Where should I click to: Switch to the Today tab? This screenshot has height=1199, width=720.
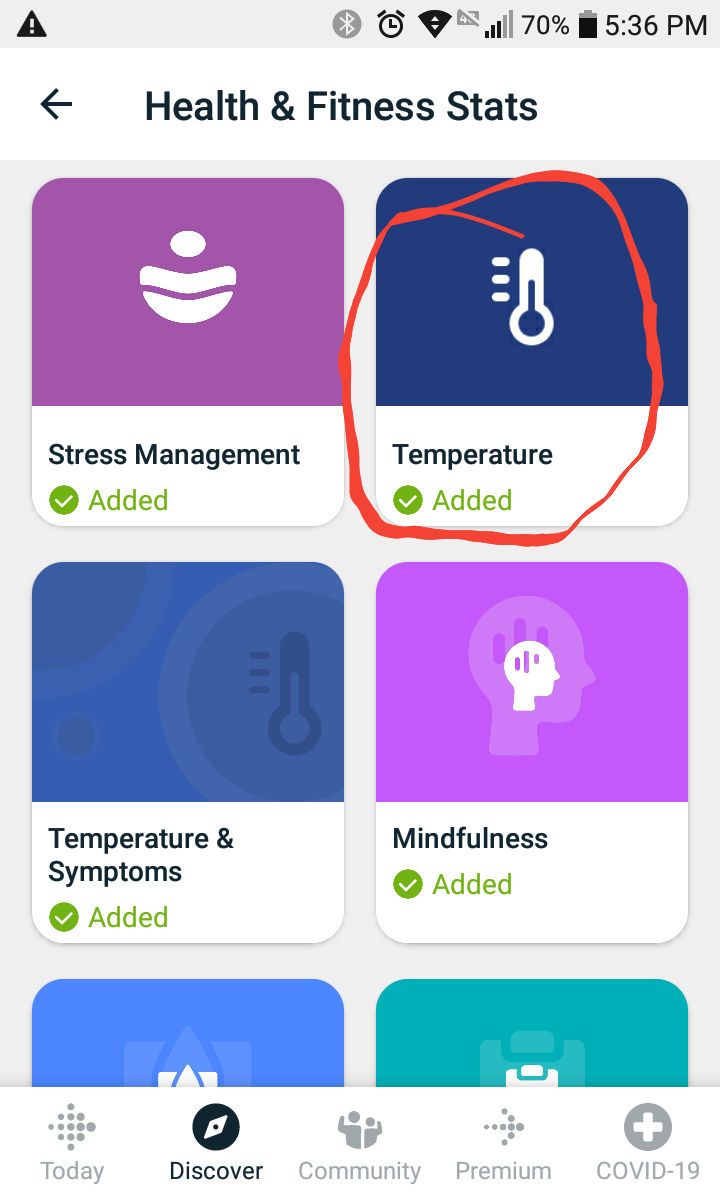pyautogui.click(x=72, y=1145)
